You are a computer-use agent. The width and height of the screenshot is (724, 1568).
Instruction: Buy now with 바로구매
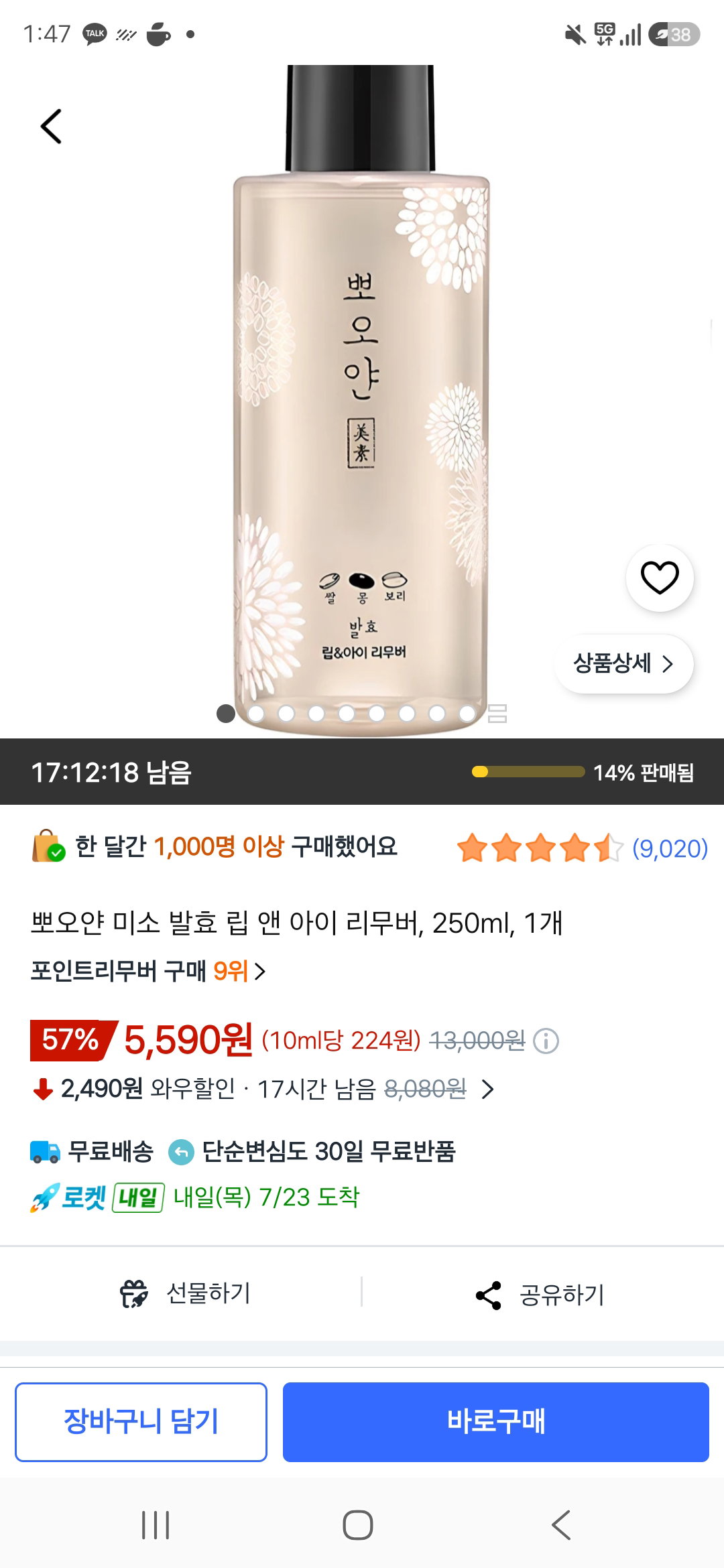pyautogui.click(x=496, y=1421)
